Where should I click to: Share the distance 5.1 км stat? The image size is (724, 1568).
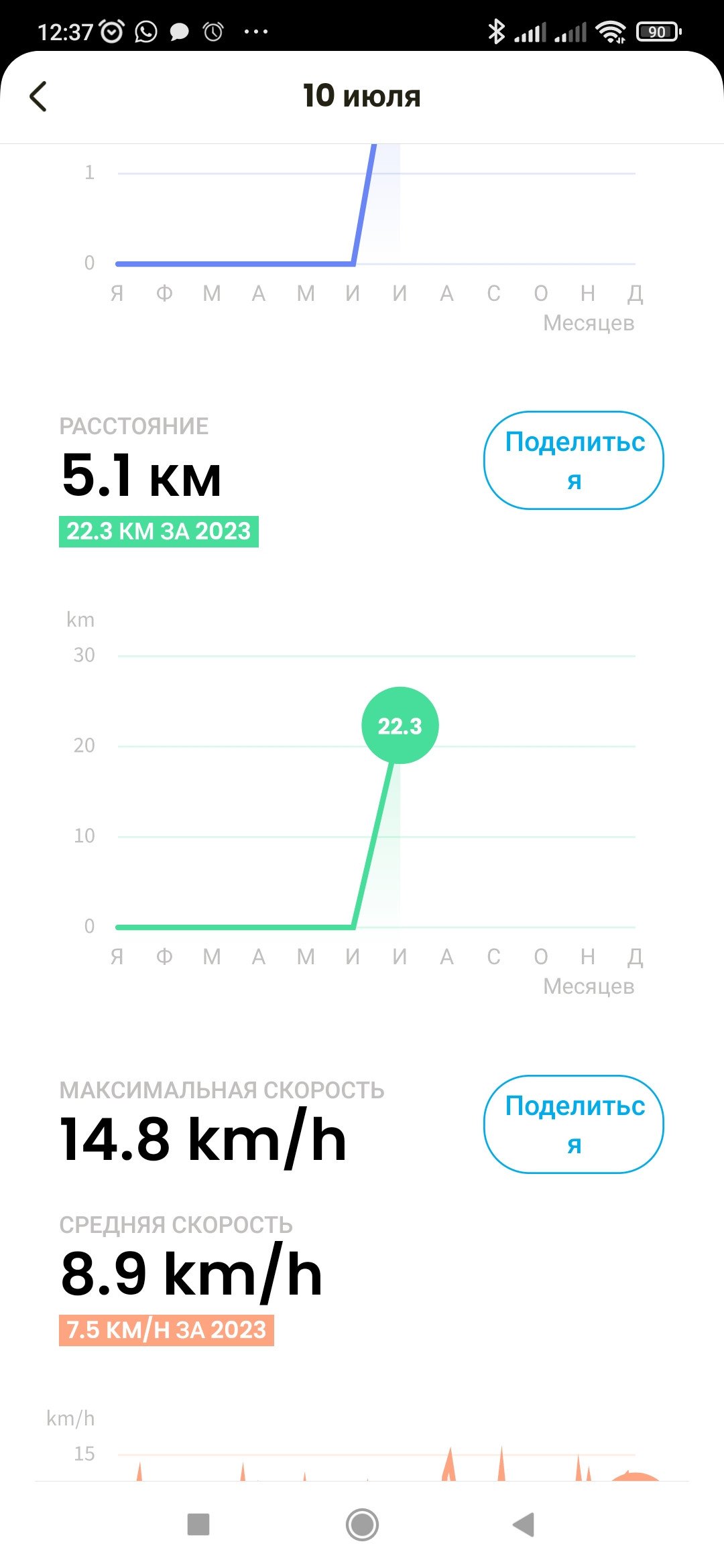point(574,460)
